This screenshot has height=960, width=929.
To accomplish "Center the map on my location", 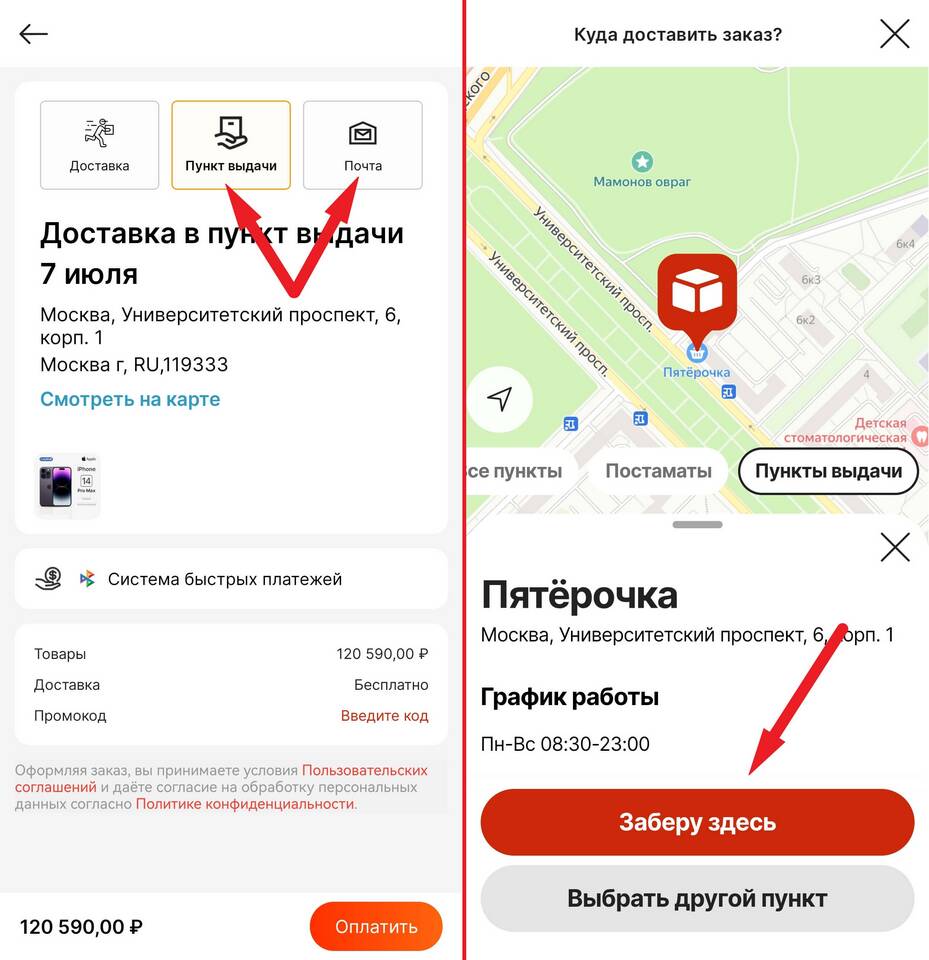I will tap(500, 399).
